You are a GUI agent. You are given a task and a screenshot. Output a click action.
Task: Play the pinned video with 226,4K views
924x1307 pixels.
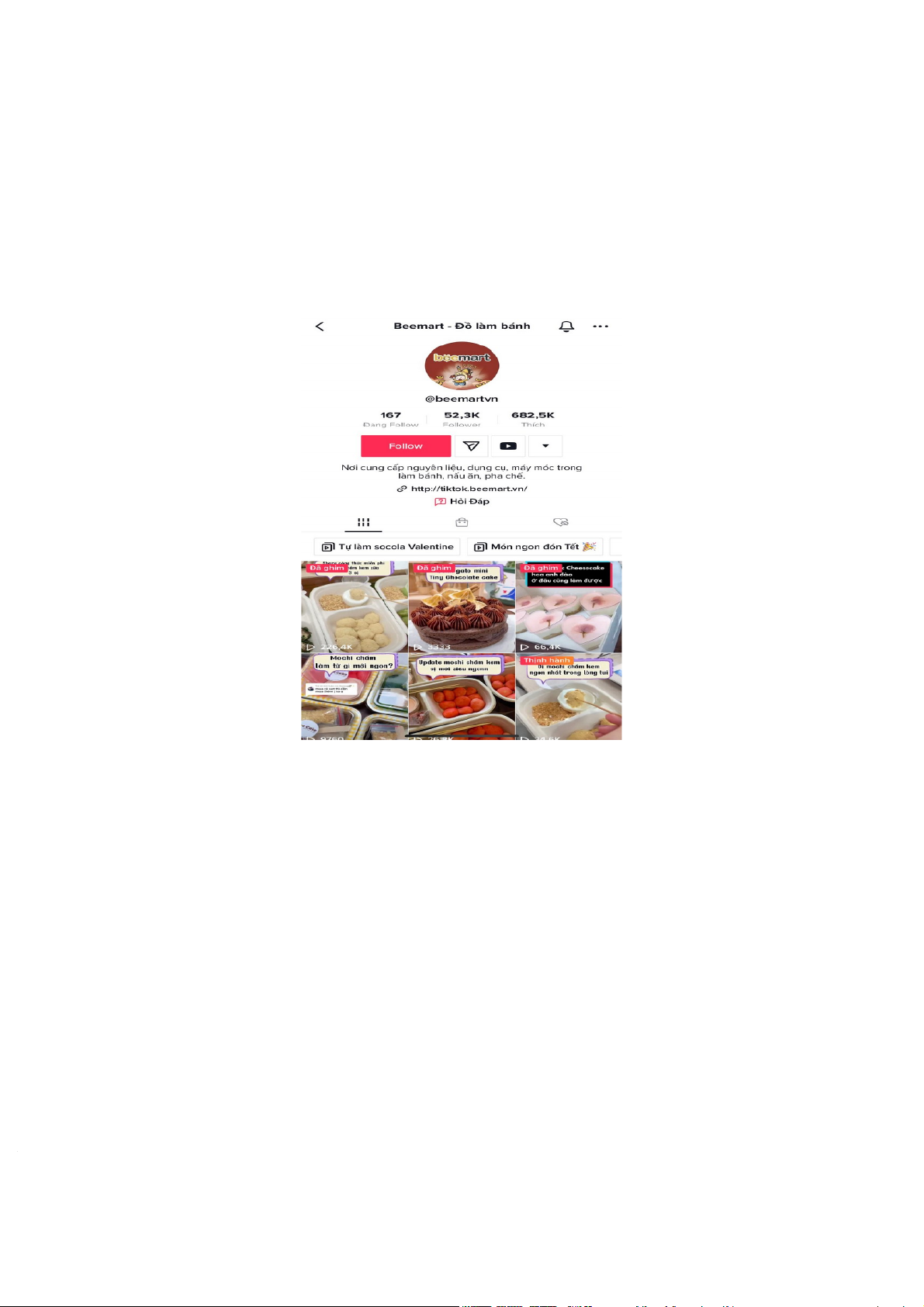(x=355, y=607)
